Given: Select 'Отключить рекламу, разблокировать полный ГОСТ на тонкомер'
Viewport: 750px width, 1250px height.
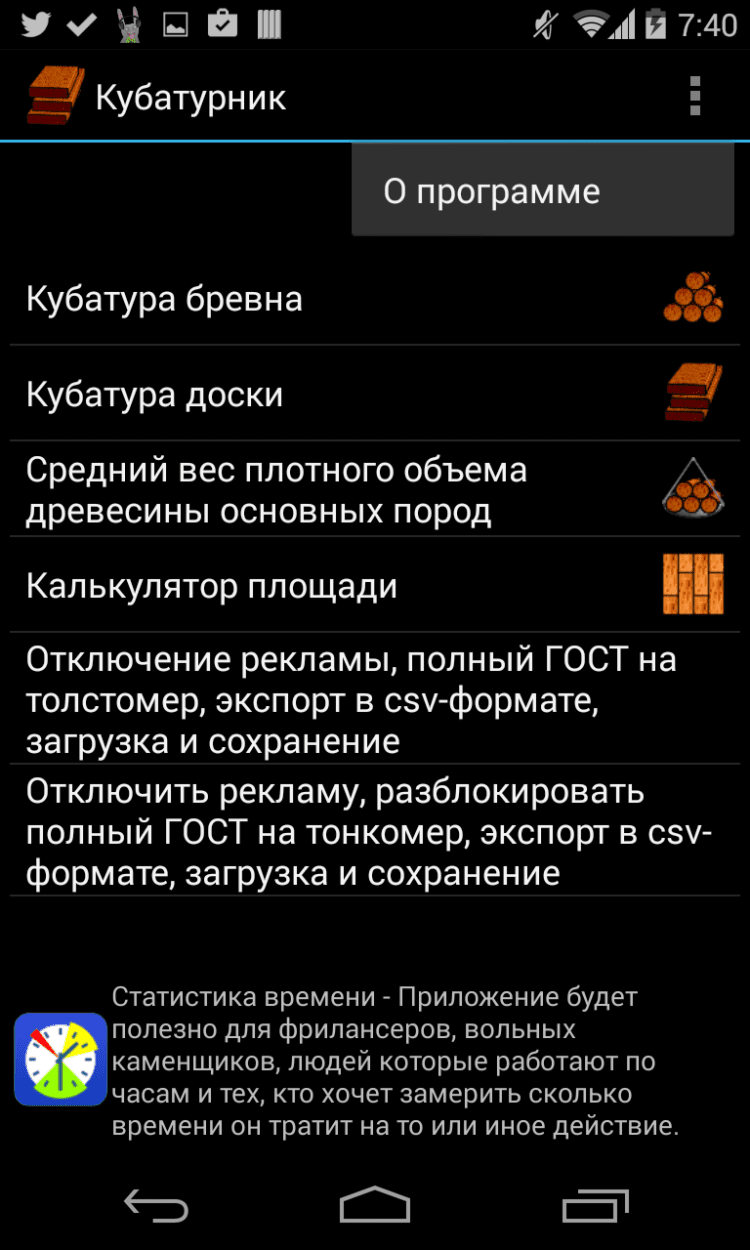Looking at the screenshot, I should [375, 832].
